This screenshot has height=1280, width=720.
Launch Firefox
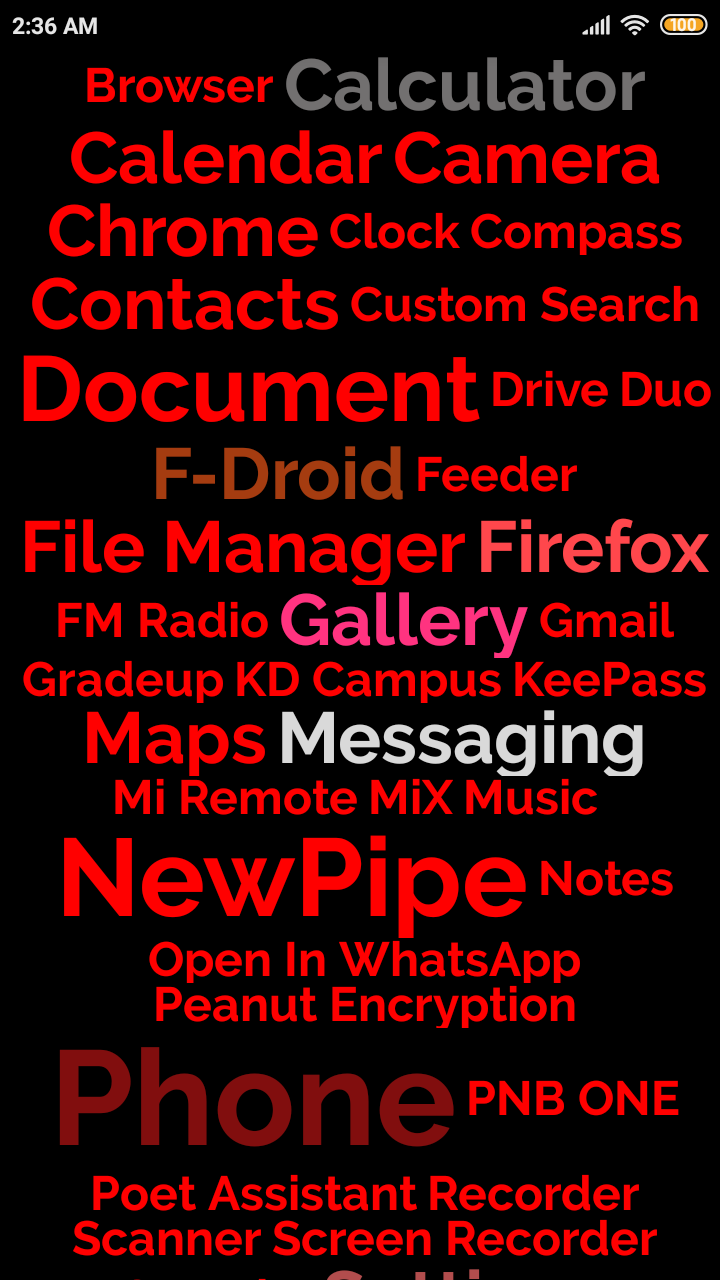pos(593,549)
